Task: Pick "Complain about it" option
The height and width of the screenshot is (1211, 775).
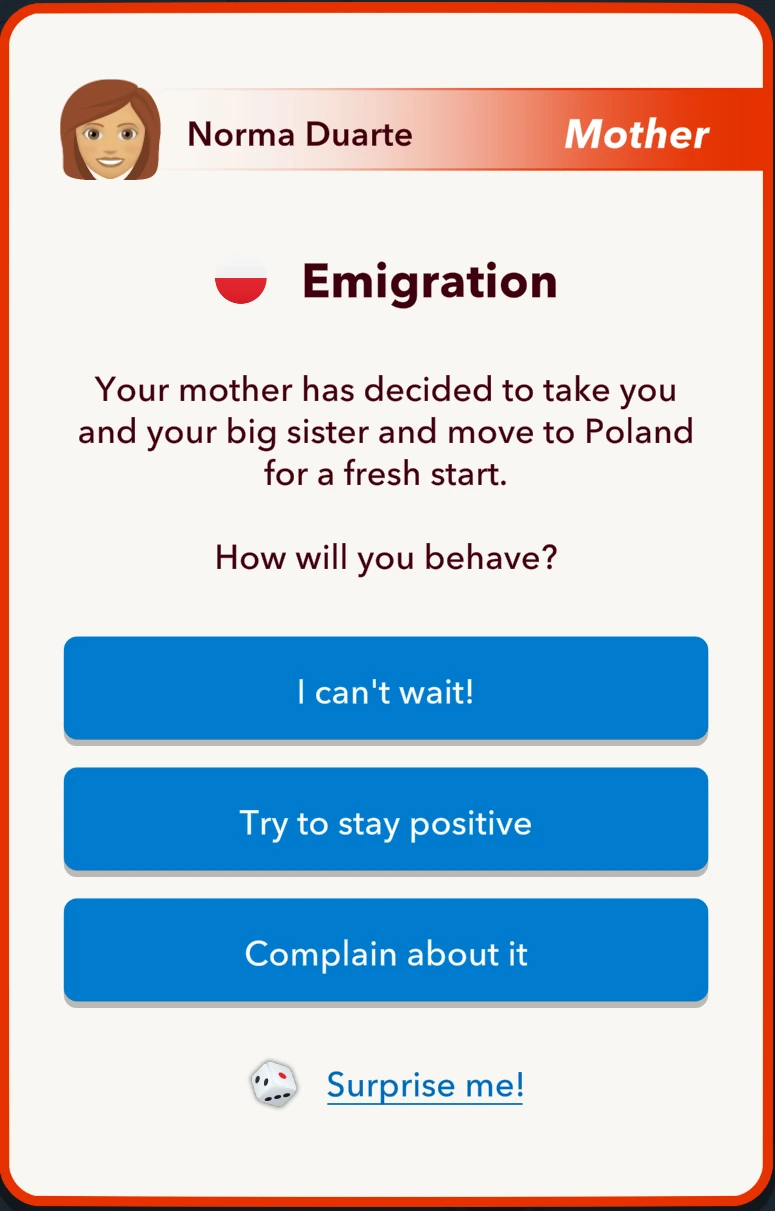Action: [x=386, y=952]
